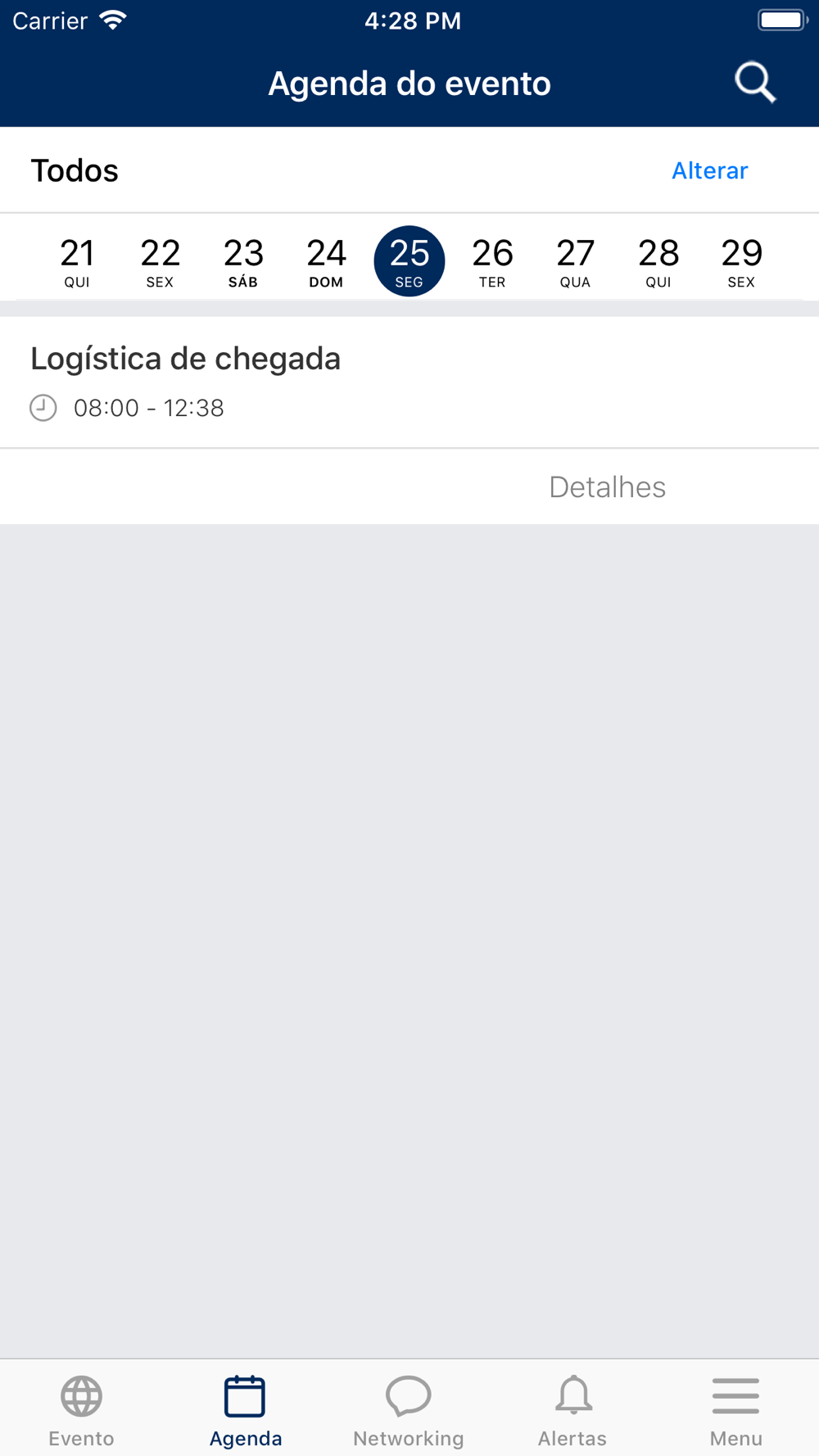Image resolution: width=819 pixels, height=1456 pixels.
Task: Switch to the Evento tab
Action: pos(81,1410)
